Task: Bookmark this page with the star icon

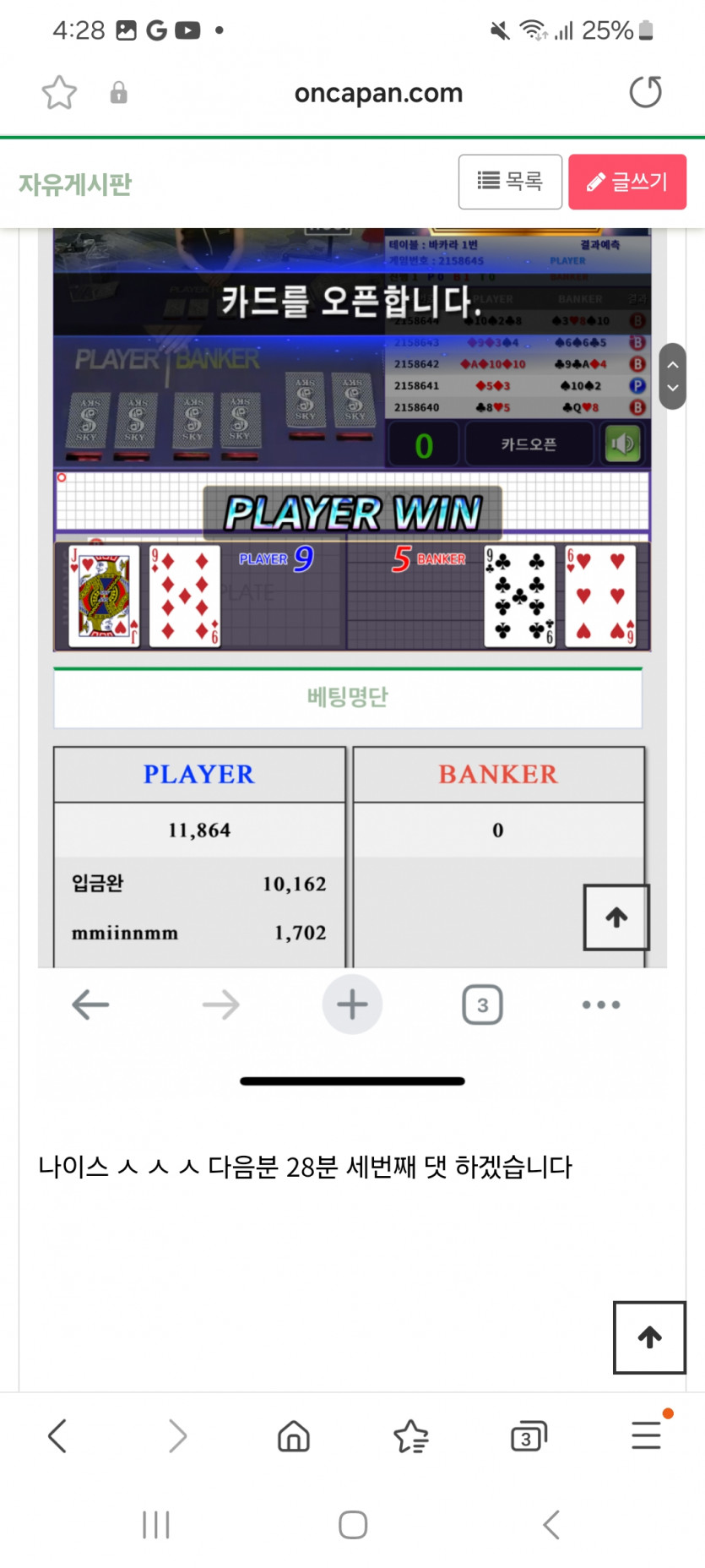Action: 59,92
